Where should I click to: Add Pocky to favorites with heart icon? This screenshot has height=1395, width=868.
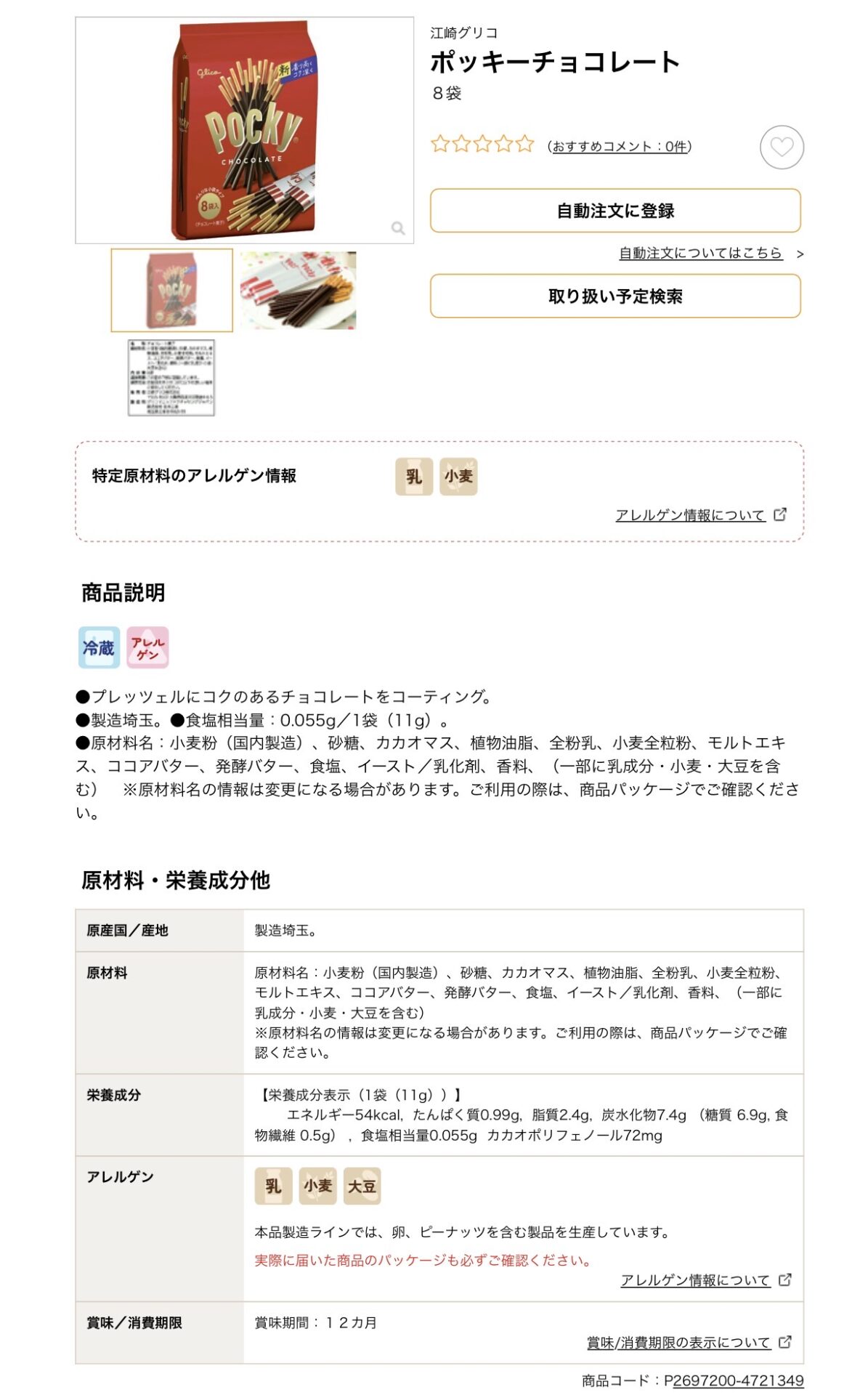tap(782, 147)
